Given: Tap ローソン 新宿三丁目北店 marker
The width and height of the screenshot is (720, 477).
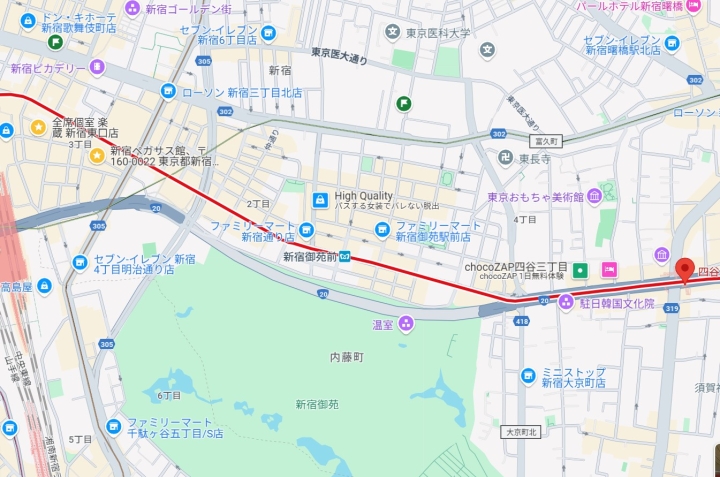Looking at the screenshot, I should click(x=168, y=91).
